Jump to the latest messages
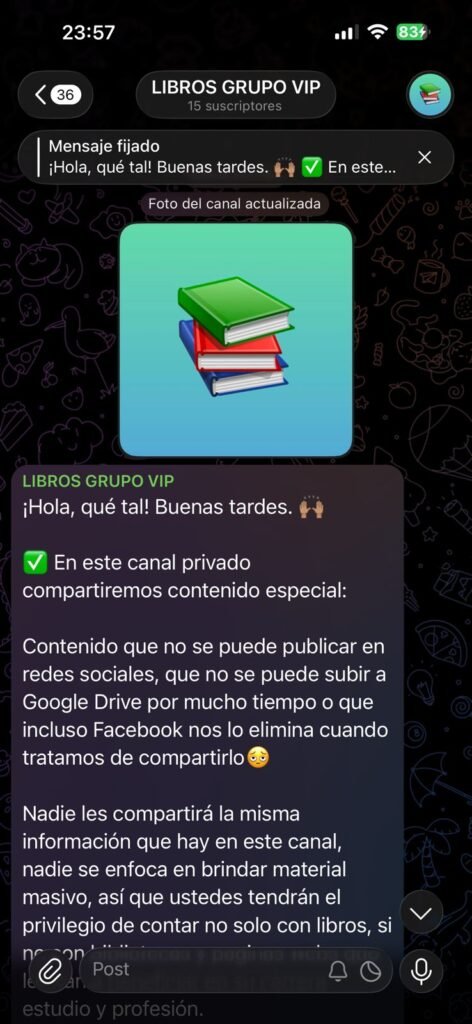 pyautogui.click(x=421, y=912)
